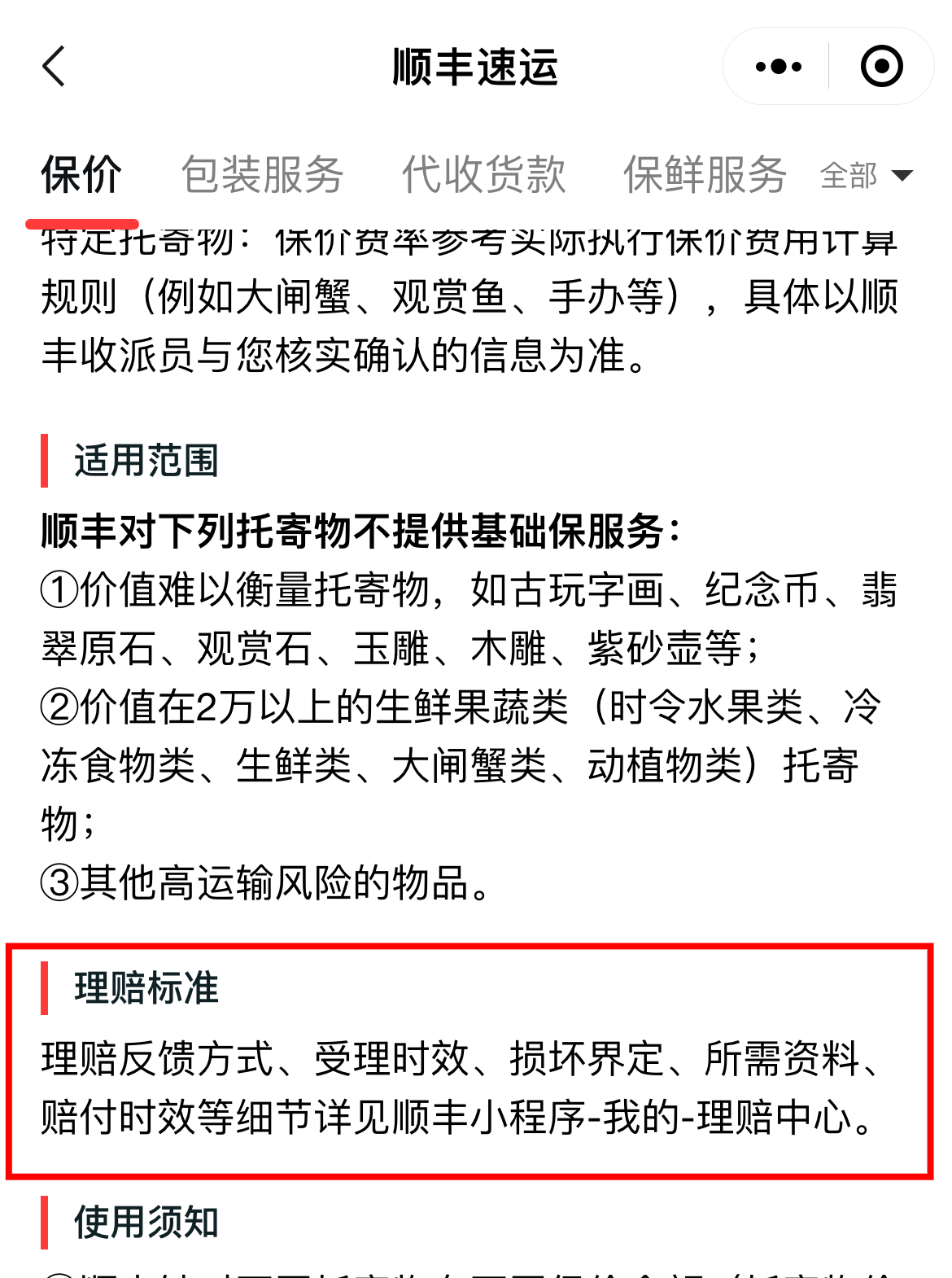Image resolution: width=952 pixels, height=1278 pixels.
Task: Switch to the 代收货款 tab
Action: click(483, 175)
